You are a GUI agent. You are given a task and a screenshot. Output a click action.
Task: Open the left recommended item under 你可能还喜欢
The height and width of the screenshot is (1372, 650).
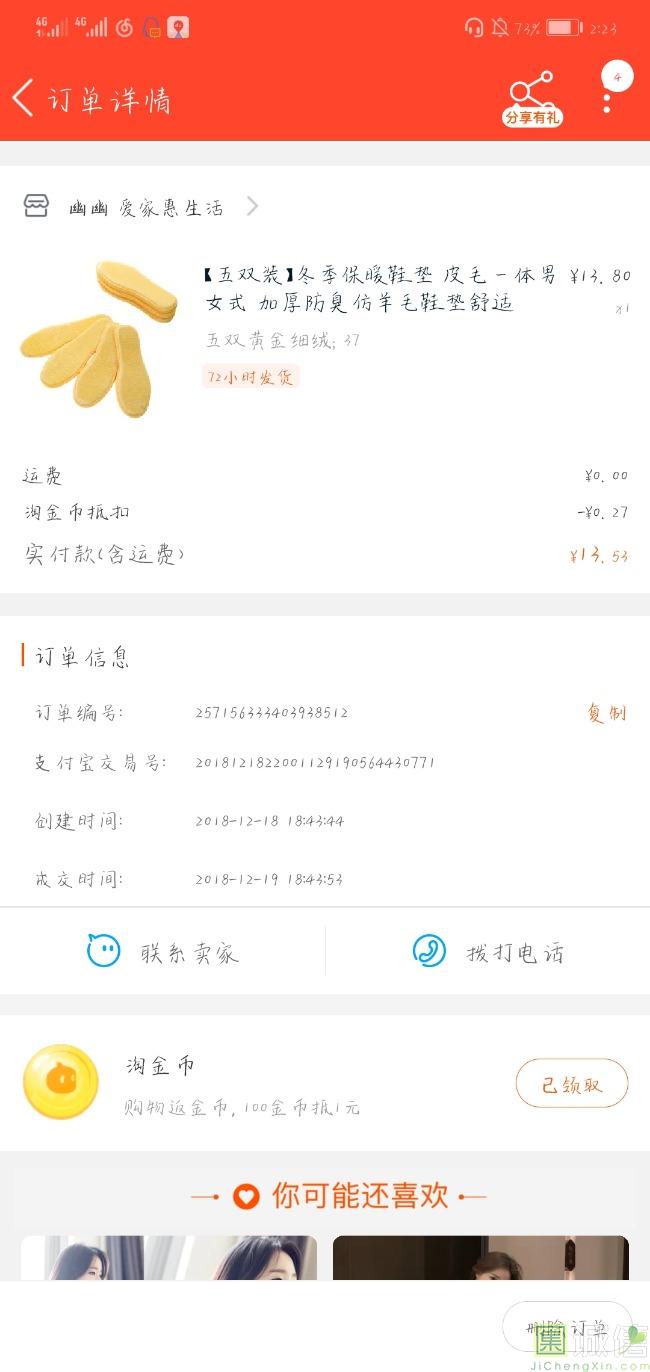(168, 1258)
